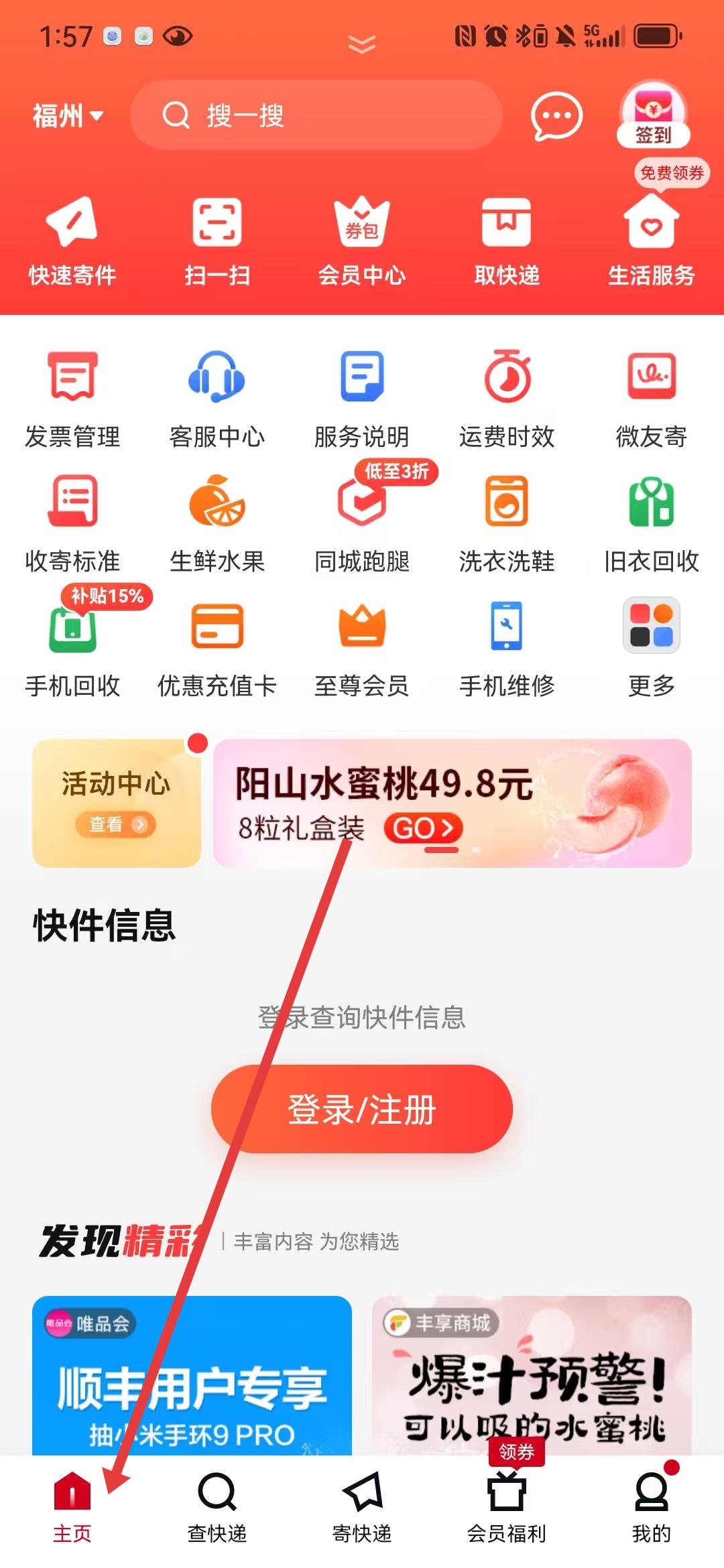This screenshot has height=1568, width=724.
Task: Tap the 登录/注册 button
Action: pos(362,1108)
